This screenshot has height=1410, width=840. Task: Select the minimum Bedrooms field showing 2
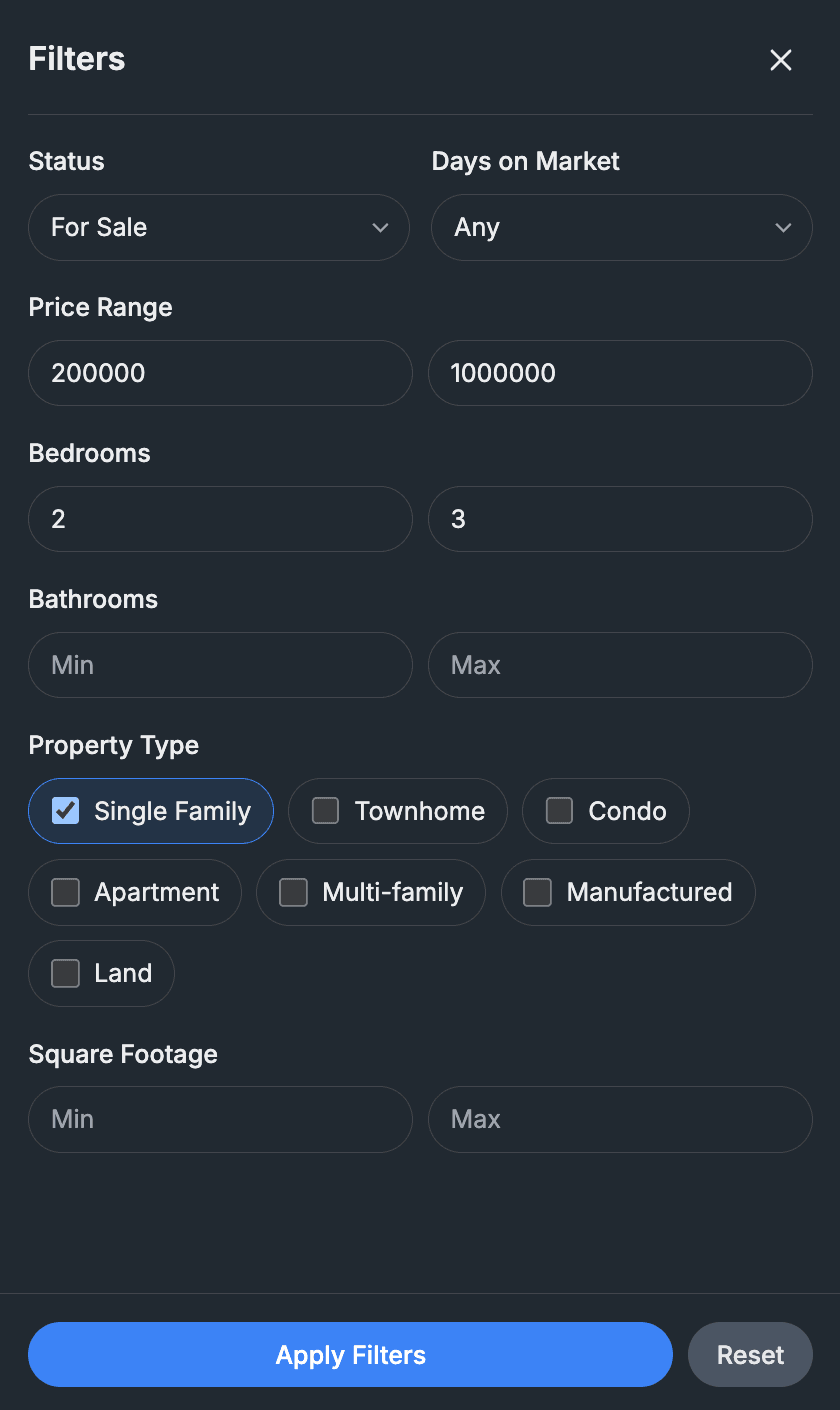[x=220, y=519]
